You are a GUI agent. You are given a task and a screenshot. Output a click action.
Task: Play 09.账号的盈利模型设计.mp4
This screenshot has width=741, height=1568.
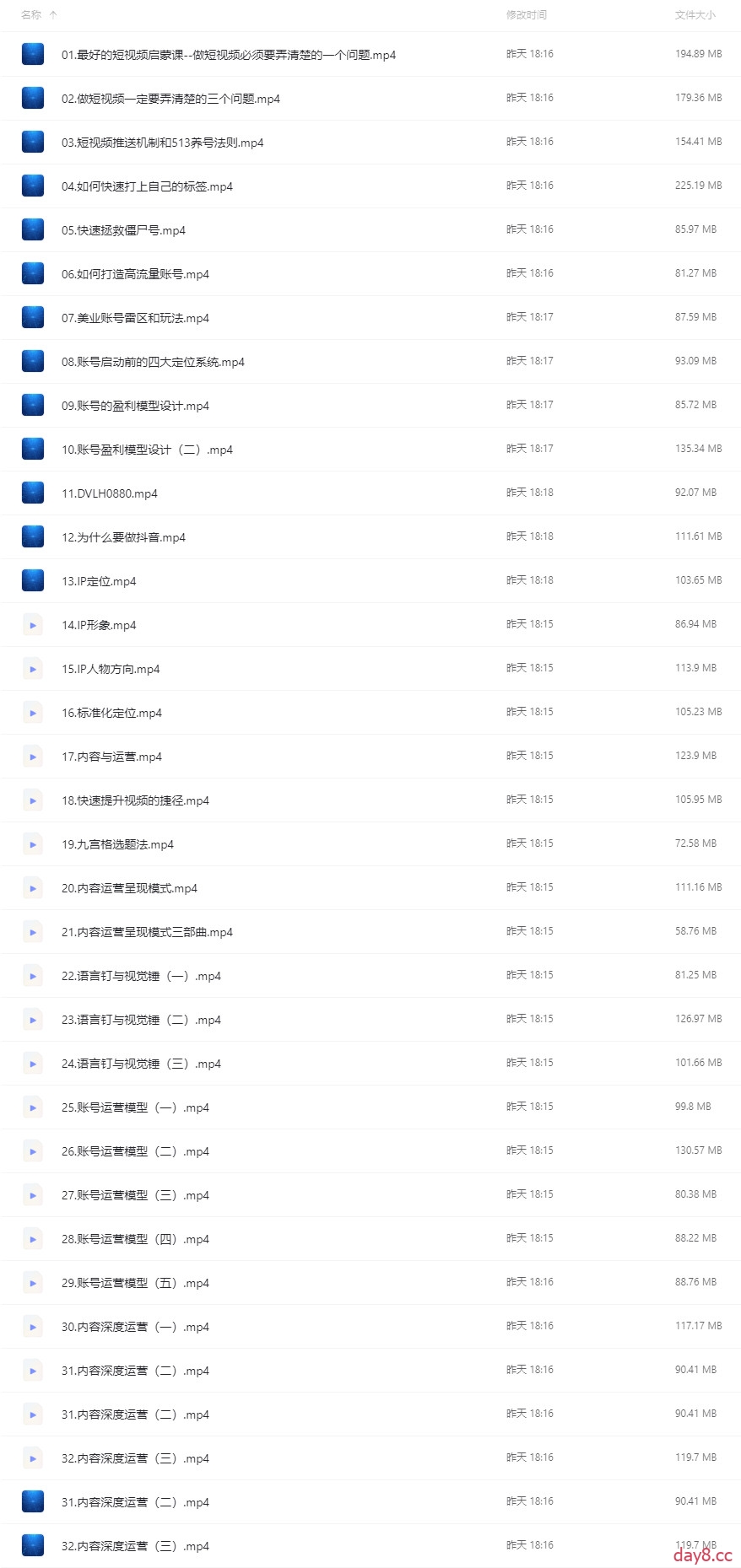(135, 406)
